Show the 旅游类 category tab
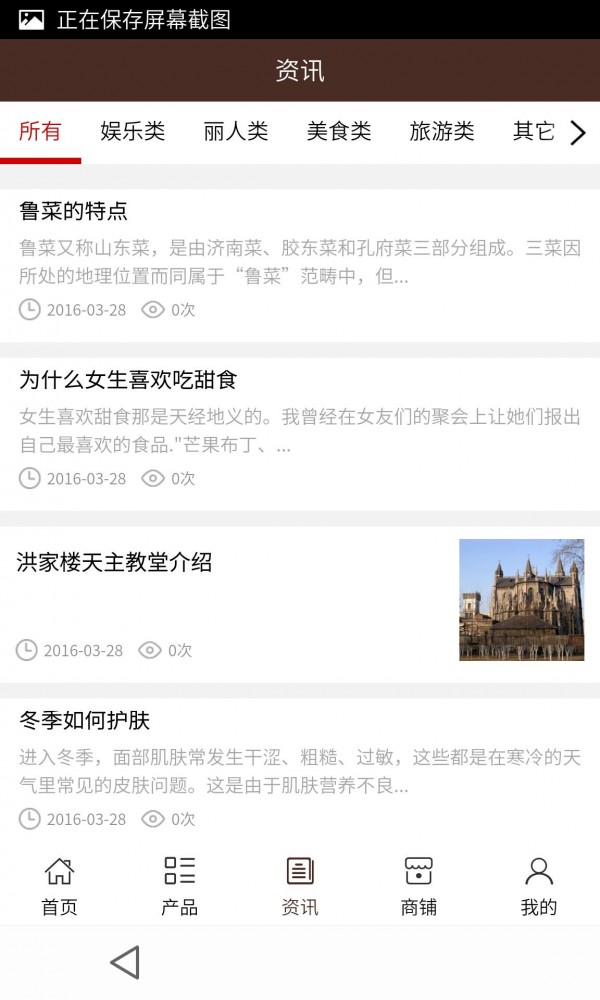600x1000 pixels. pos(442,131)
